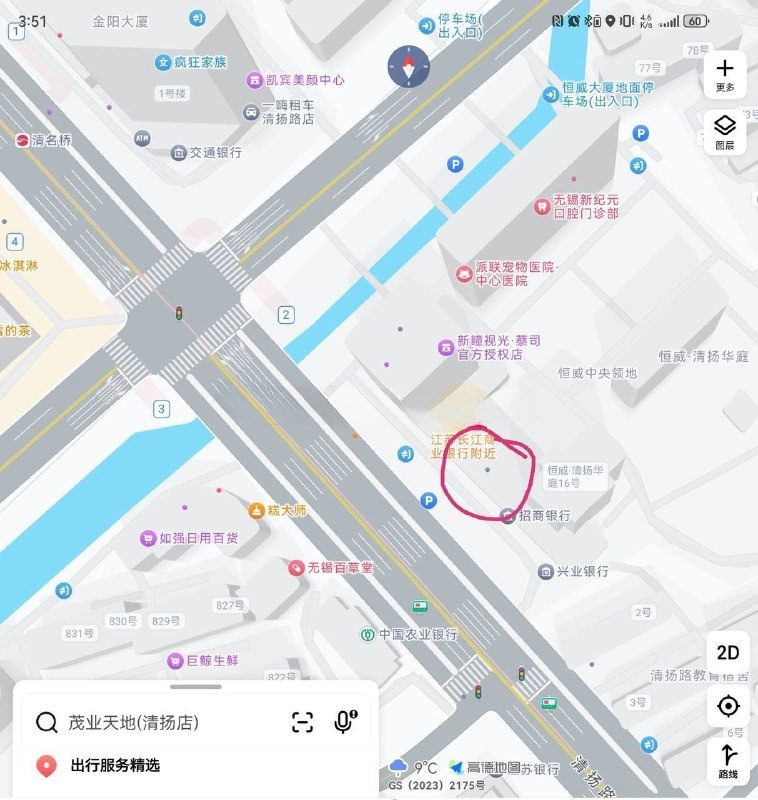758x800 pixels.
Task: Tap the 更多 plus icon for more options
Action: [x=726, y=73]
